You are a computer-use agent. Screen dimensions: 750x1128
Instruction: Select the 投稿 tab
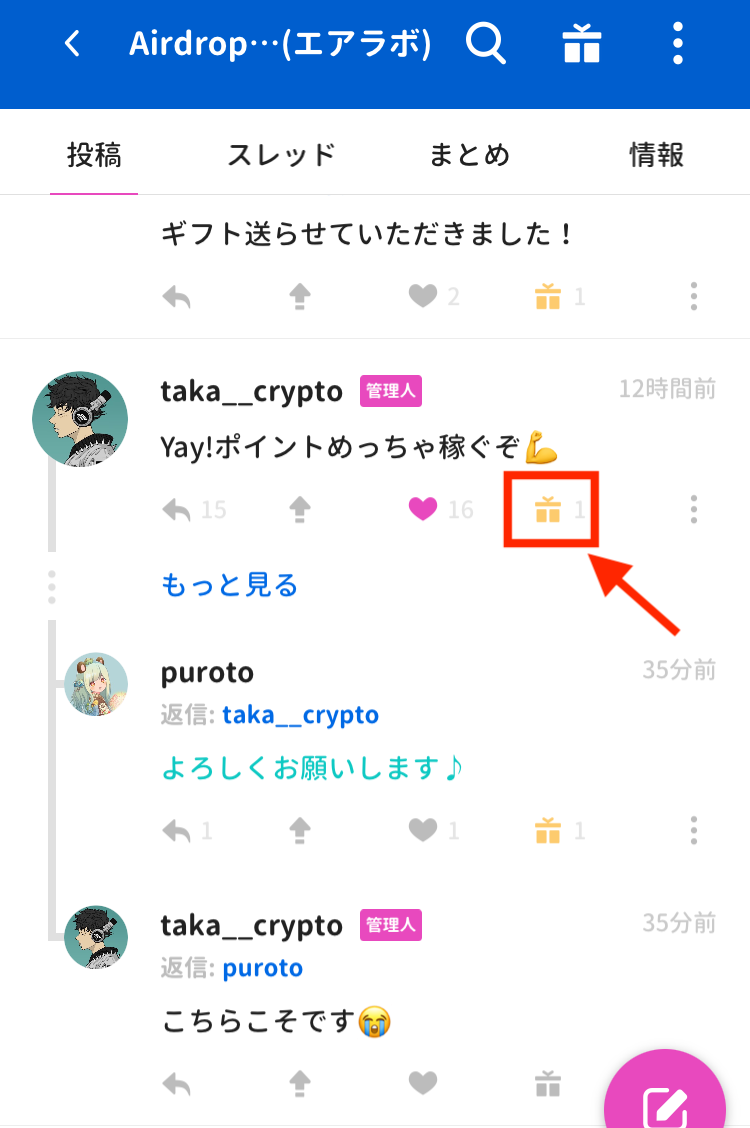point(94,155)
